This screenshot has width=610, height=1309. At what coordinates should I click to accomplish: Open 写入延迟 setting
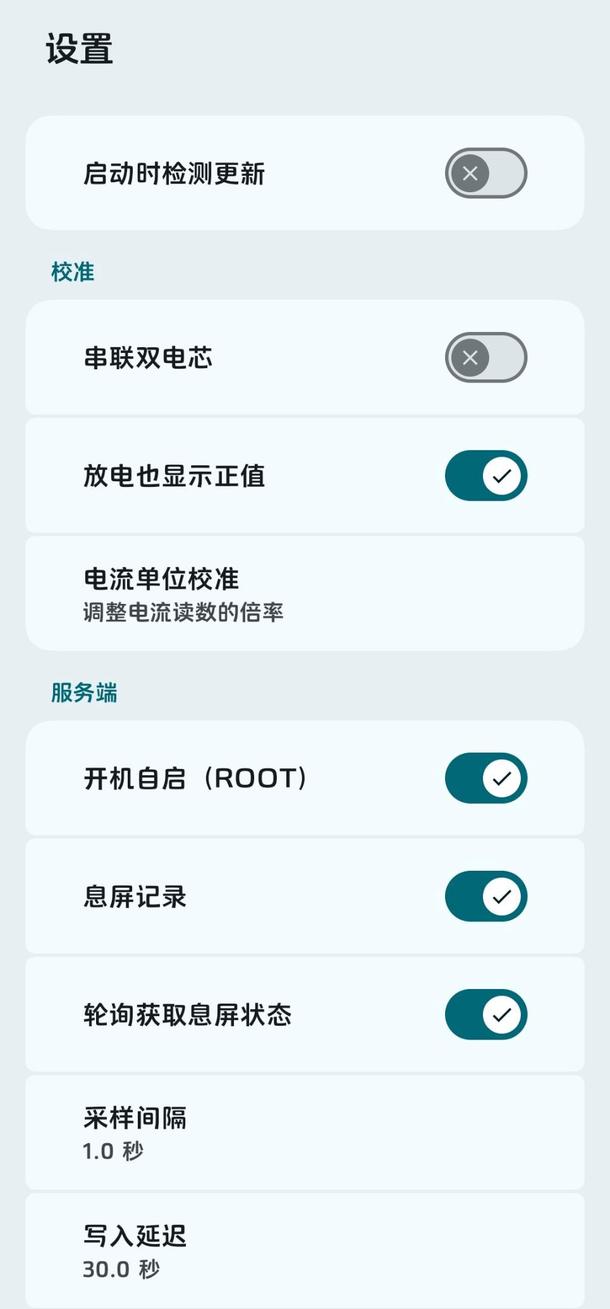pyautogui.click(x=304, y=1250)
